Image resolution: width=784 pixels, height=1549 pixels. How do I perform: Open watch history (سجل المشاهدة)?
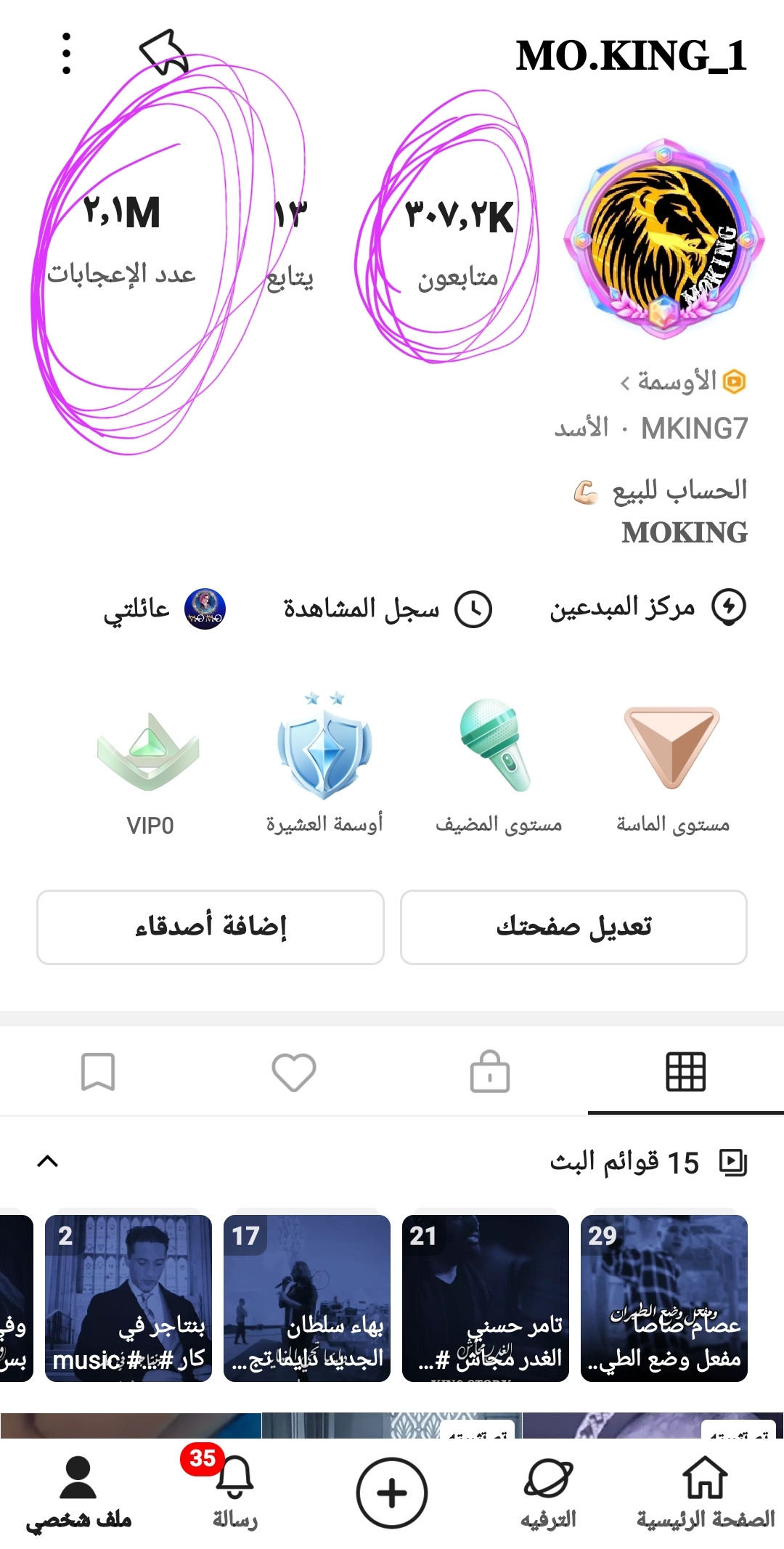tap(388, 609)
